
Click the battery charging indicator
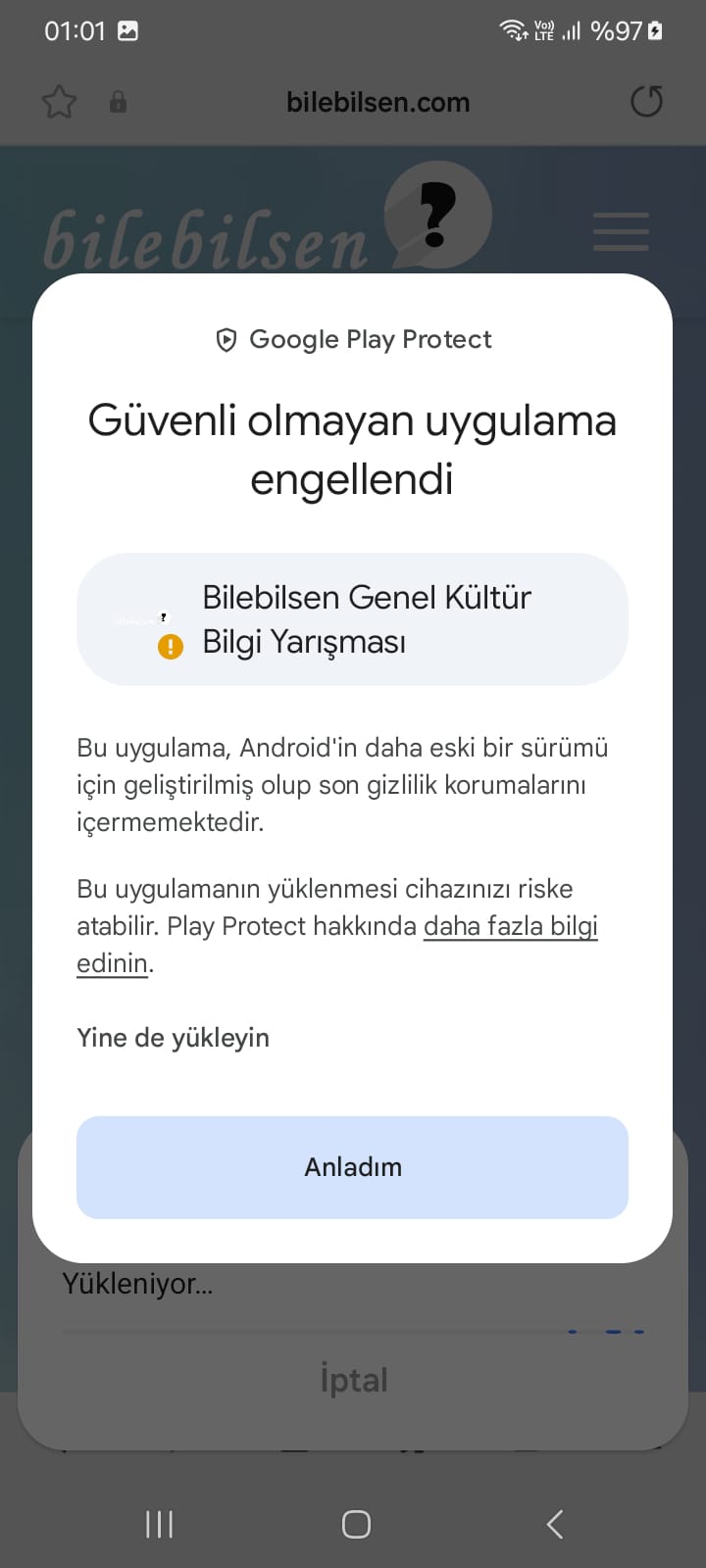653,30
